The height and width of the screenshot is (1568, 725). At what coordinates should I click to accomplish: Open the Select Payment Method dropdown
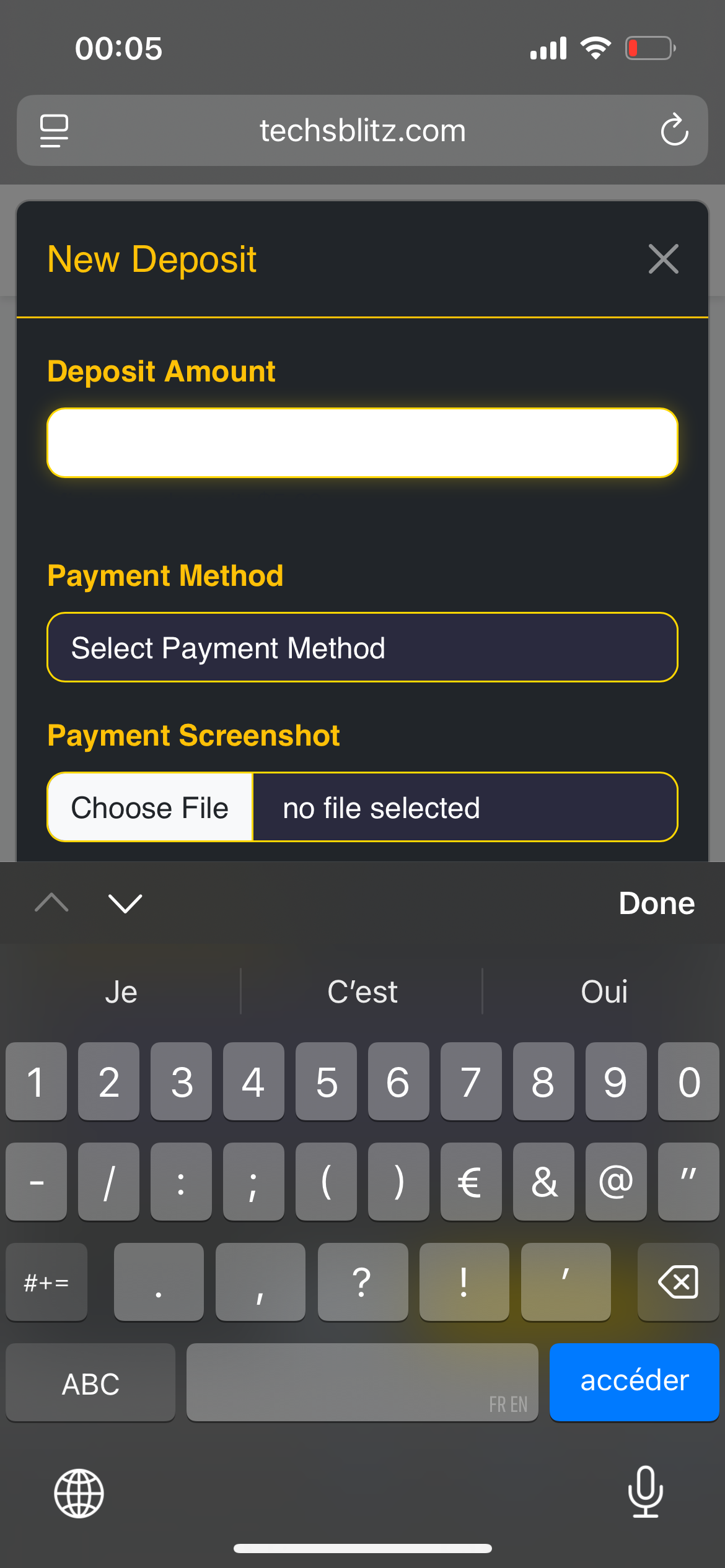point(362,647)
